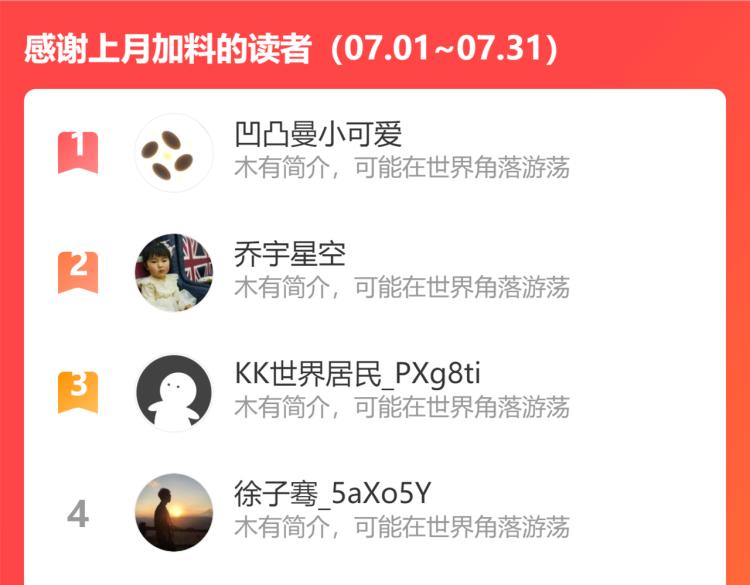Select fourth-ranked reader 徐子骞_5aXo5Y
Viewport: 750px width, 585px height.
click(375, 512)
